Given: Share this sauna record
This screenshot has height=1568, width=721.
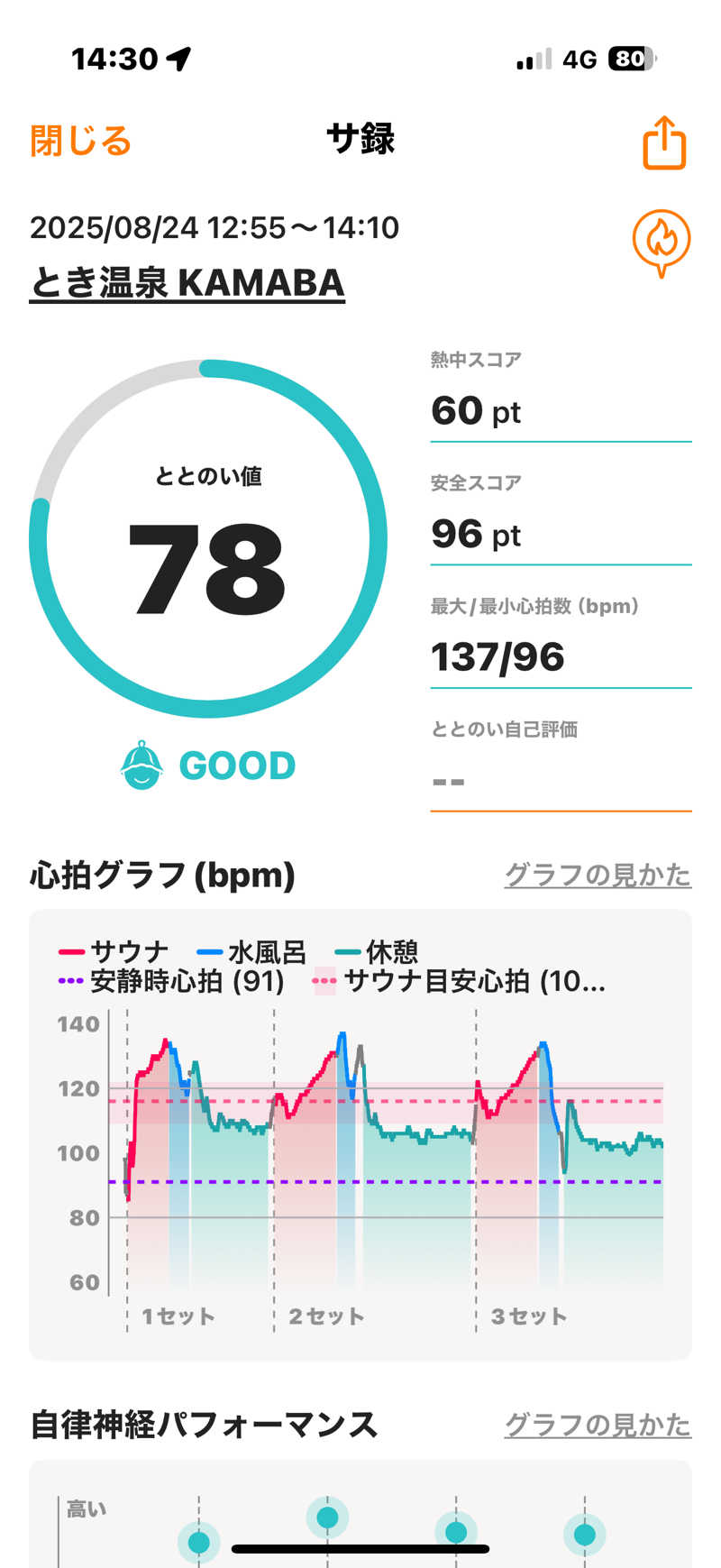Looking at the screenshot, I should click(x=664, y=142).
